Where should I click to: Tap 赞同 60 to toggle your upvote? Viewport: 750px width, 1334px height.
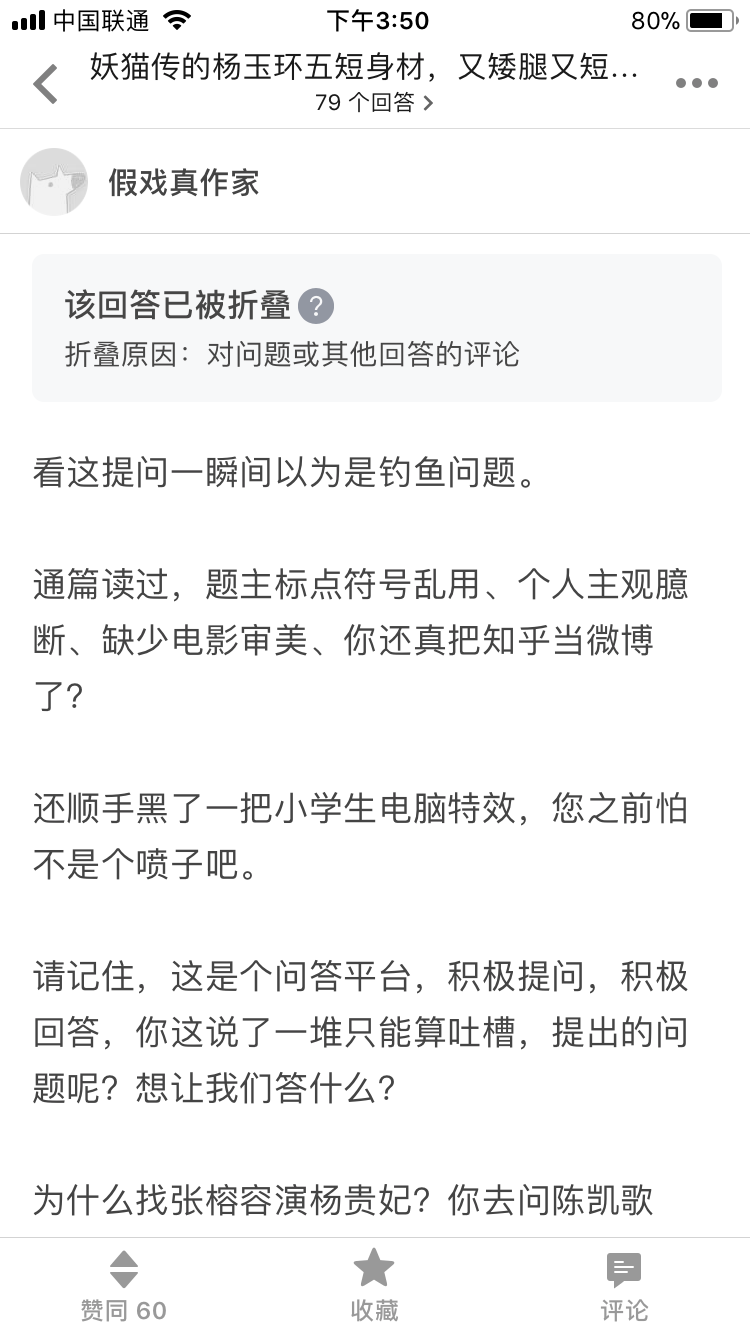(x=121, y=1309)
